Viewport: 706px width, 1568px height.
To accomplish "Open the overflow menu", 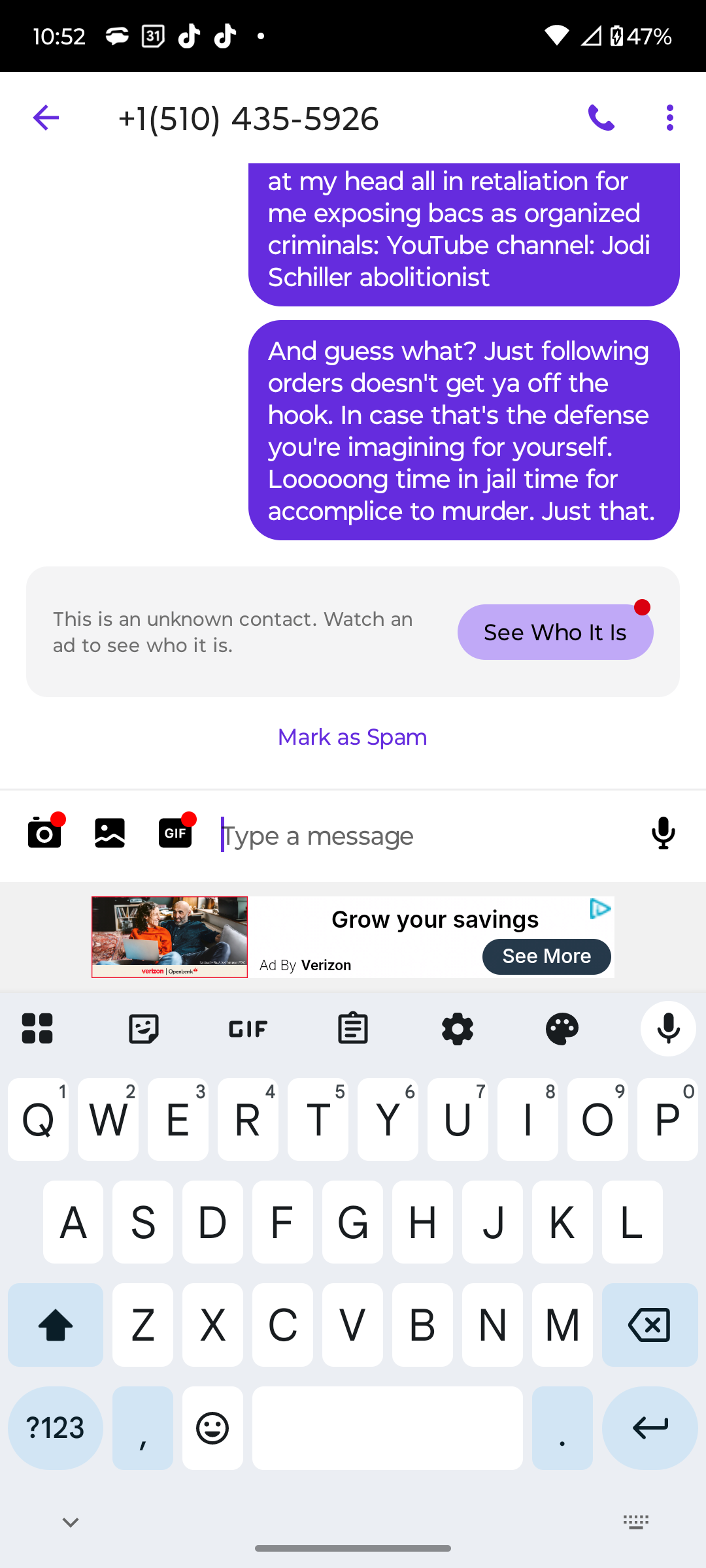I will point(669,118).
